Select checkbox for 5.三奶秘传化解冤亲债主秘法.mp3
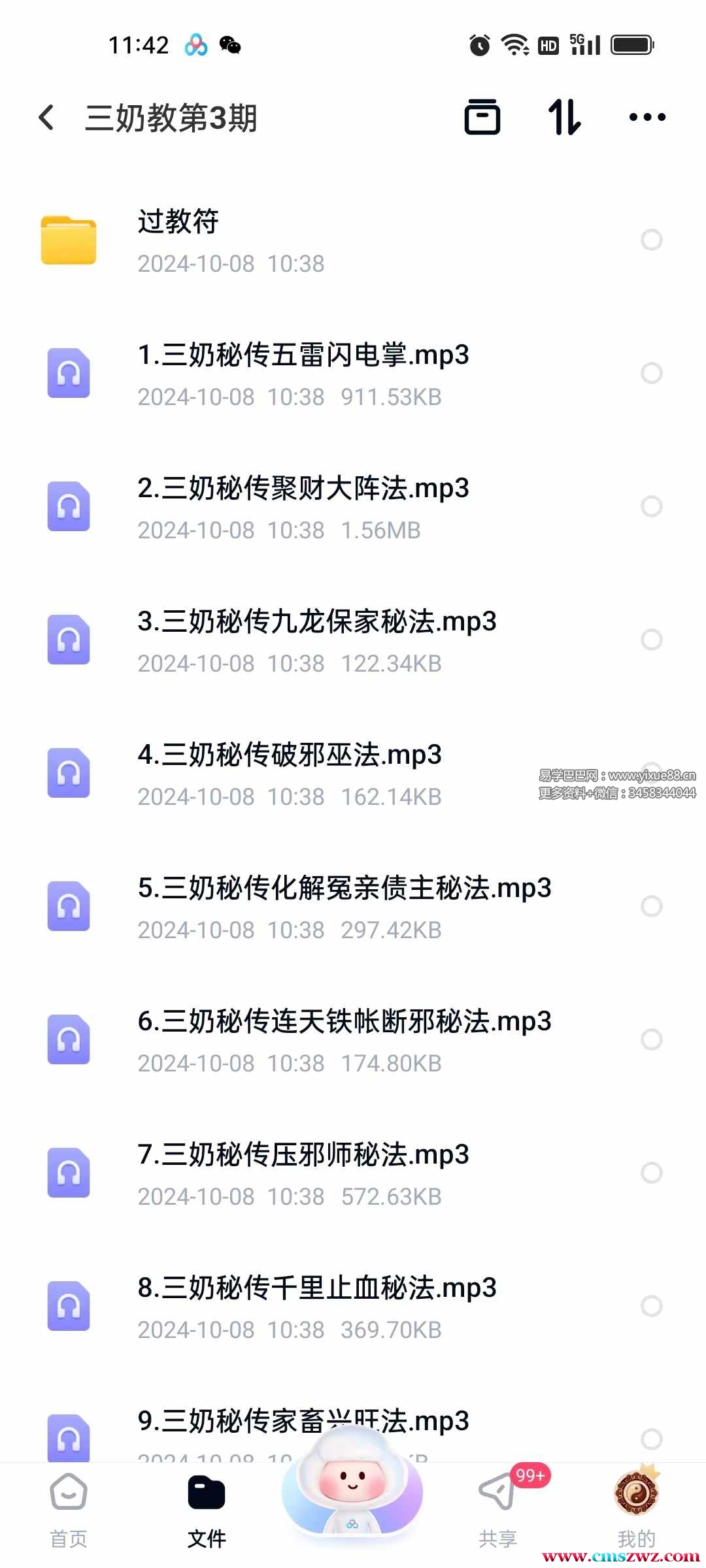 (651, 906)
